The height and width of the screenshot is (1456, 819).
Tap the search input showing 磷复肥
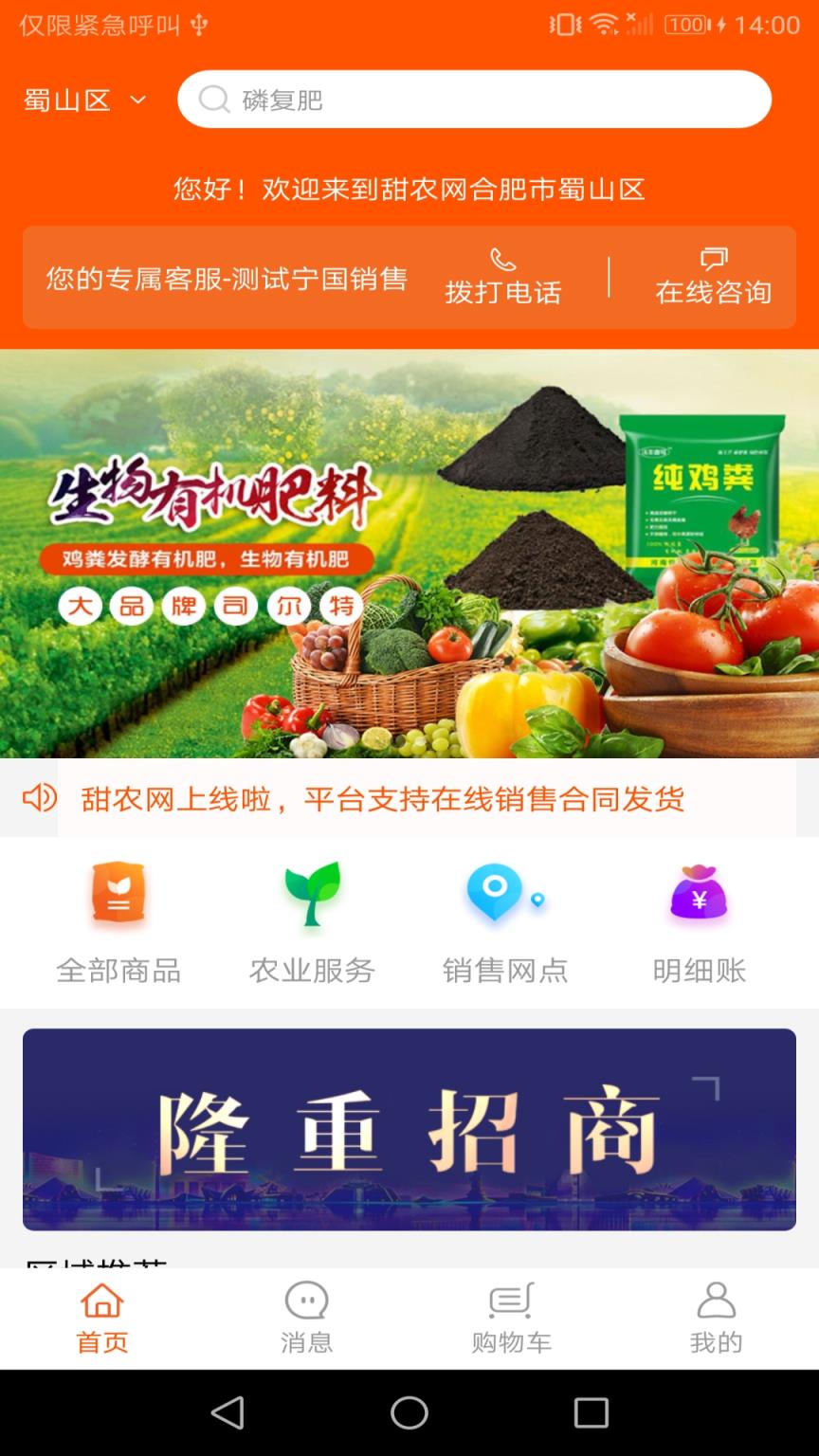tap(474, 99)
